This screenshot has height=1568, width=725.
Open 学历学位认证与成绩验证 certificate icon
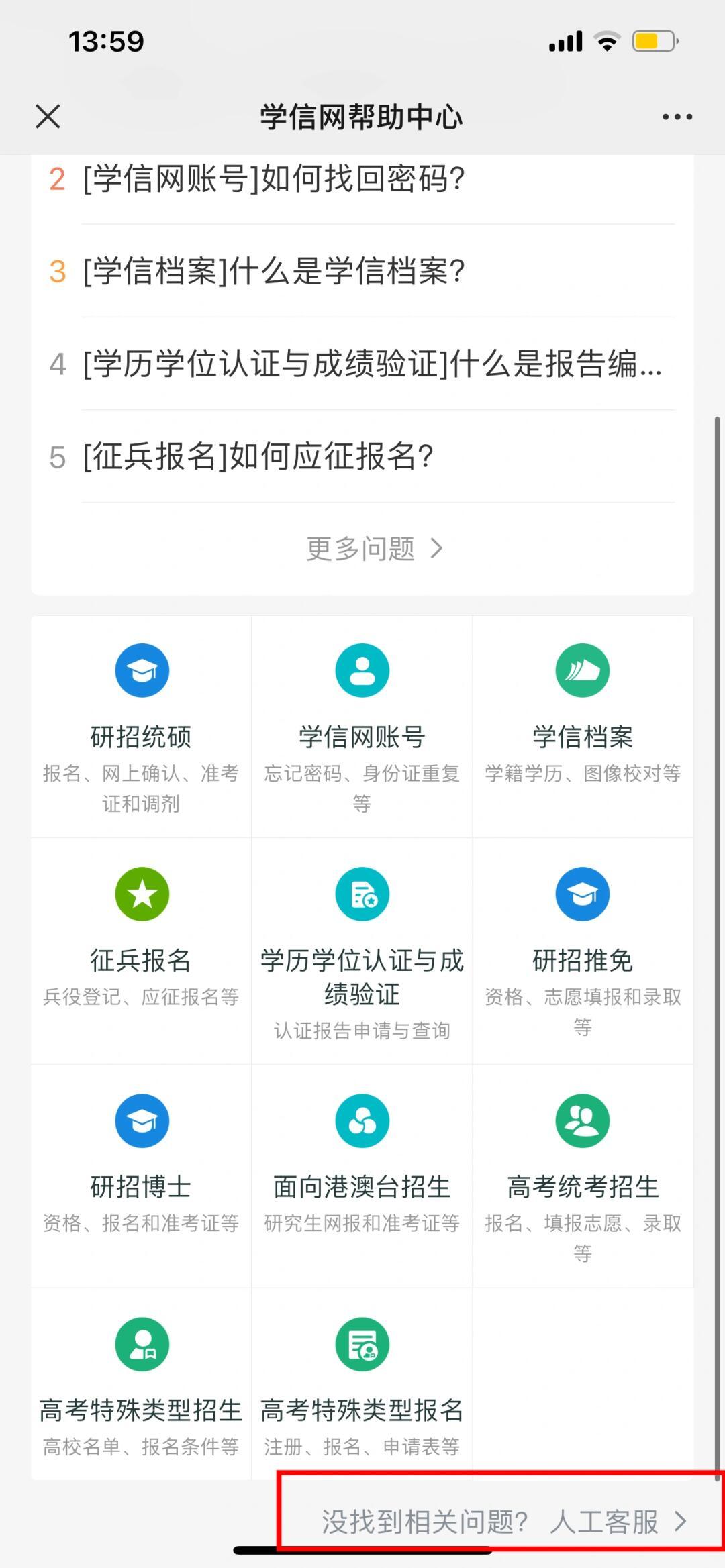pos(362,893)
